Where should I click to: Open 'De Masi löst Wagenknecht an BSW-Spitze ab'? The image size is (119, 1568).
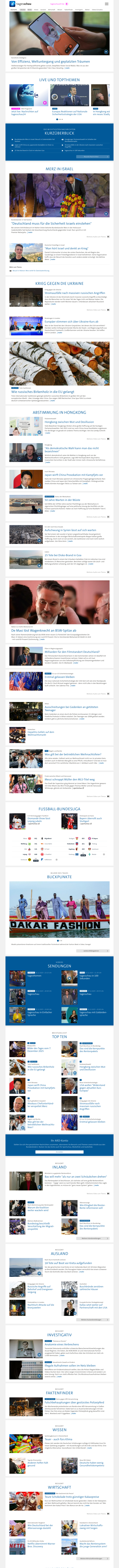pos(42,630)
